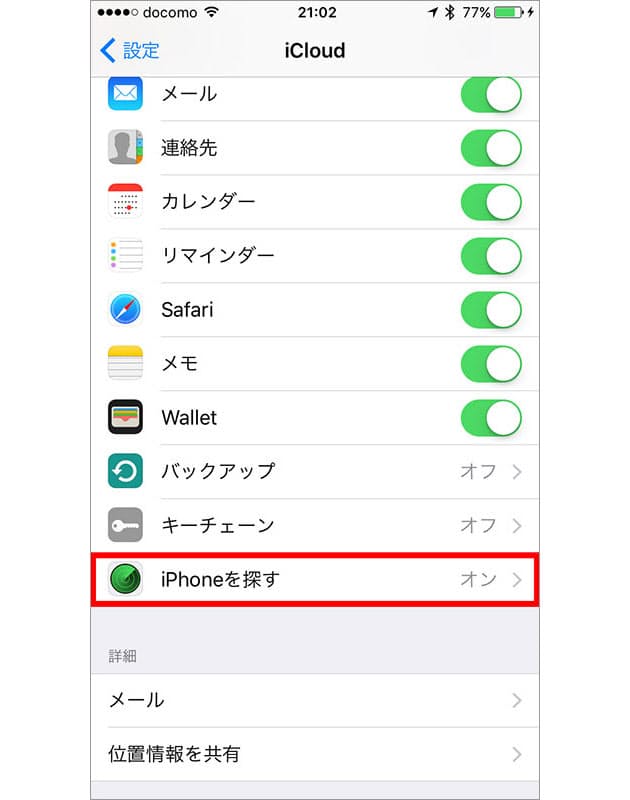Turn off the Wallet switch
This screenshot has width=630, height=800.
point(491,418)
